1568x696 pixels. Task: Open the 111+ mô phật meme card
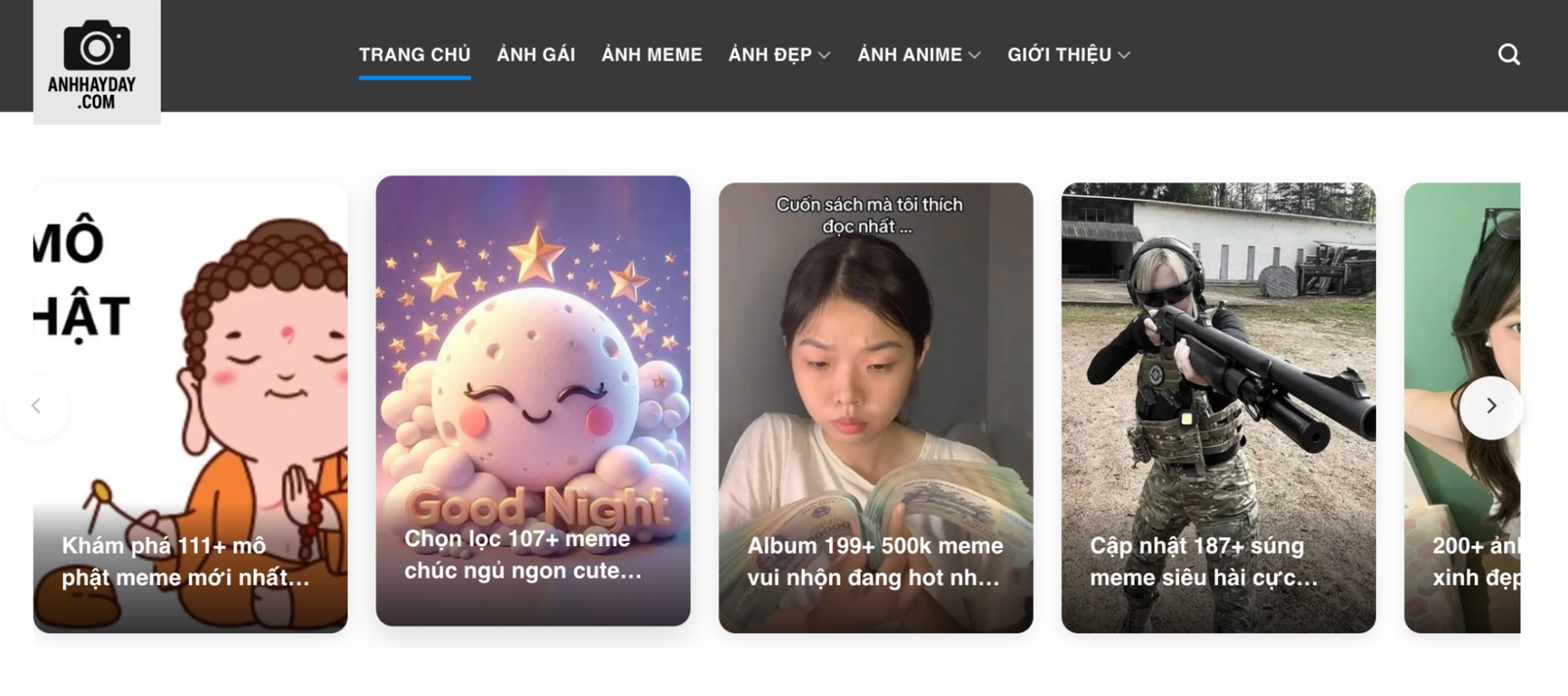click(191, 407)
